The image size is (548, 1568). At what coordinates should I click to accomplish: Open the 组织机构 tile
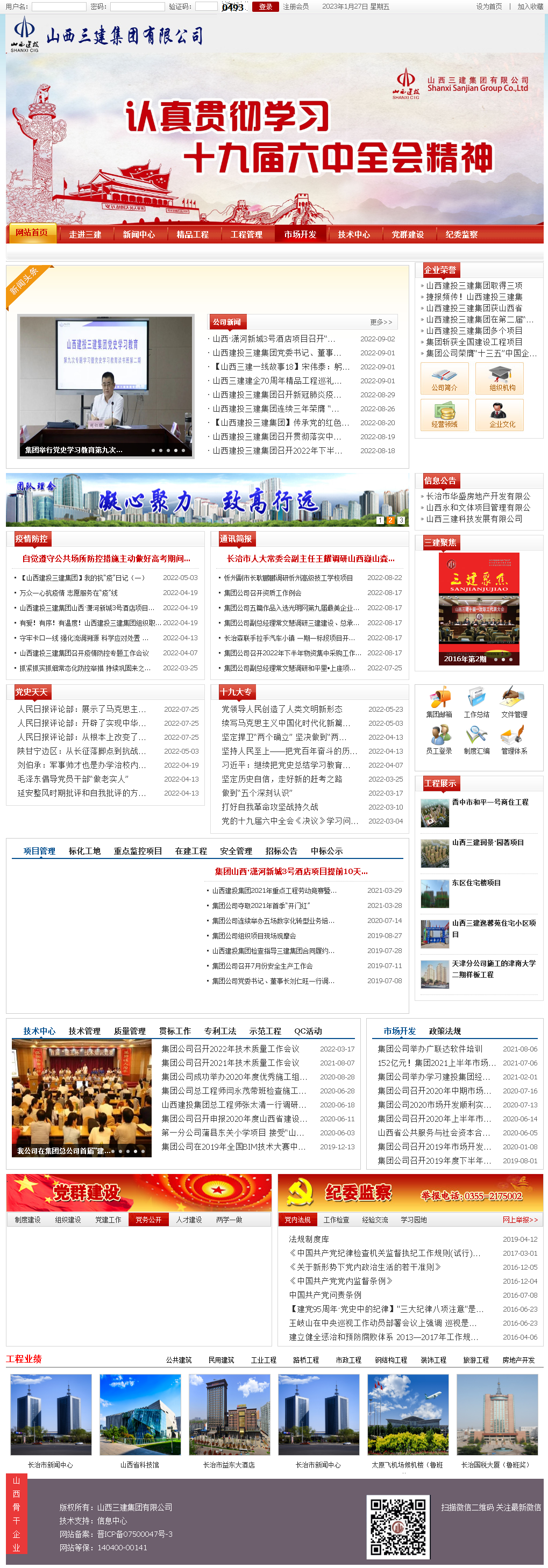(502, 378)
